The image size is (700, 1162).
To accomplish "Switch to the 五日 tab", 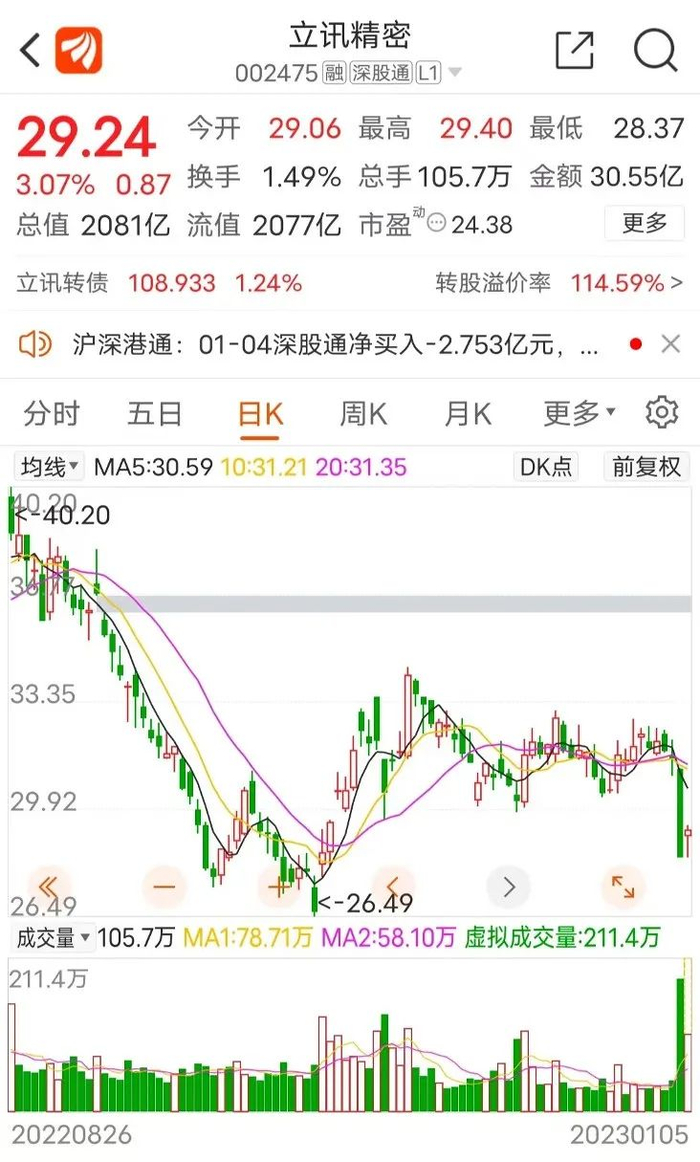I will tap(155, 413).
